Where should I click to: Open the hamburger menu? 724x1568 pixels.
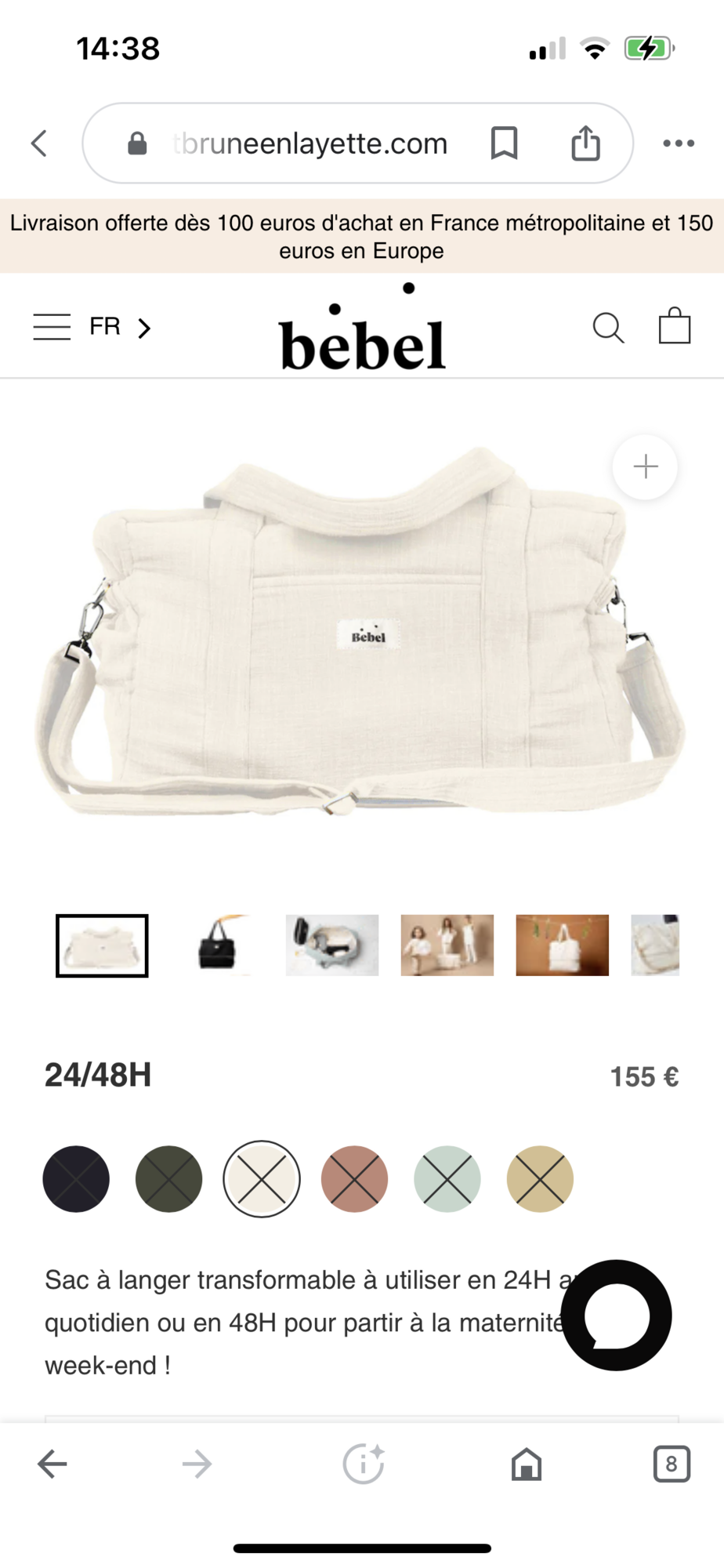[52, 326]
